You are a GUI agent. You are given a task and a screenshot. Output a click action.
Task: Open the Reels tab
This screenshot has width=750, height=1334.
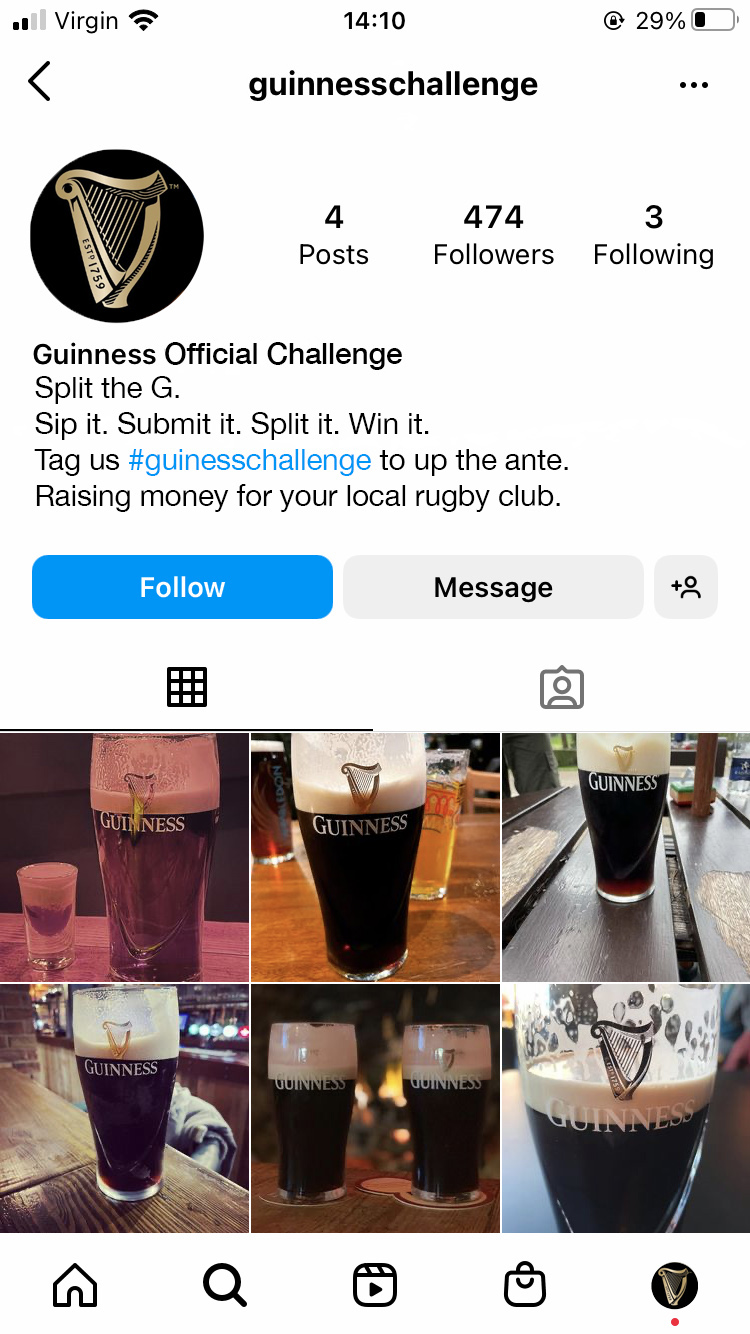375,1285
